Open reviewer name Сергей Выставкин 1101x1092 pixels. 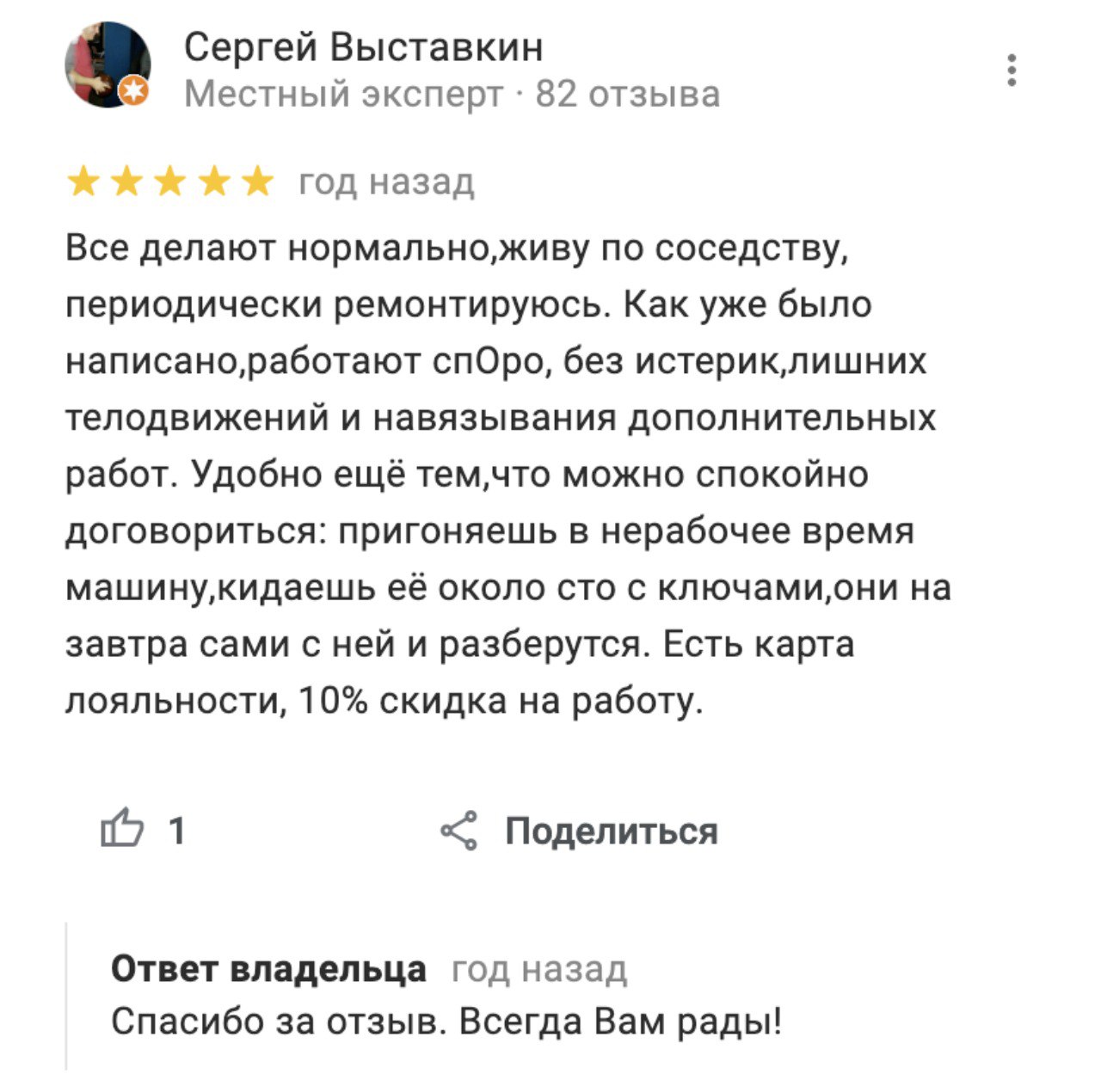(363, 47)
